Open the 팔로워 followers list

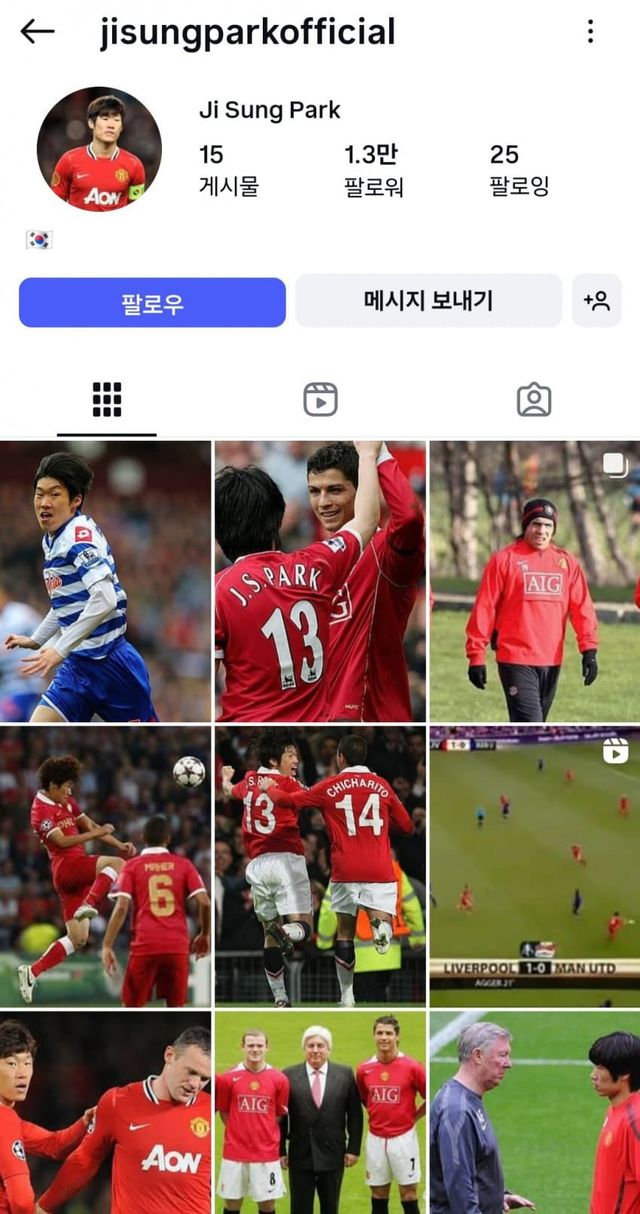pos(373,169)
